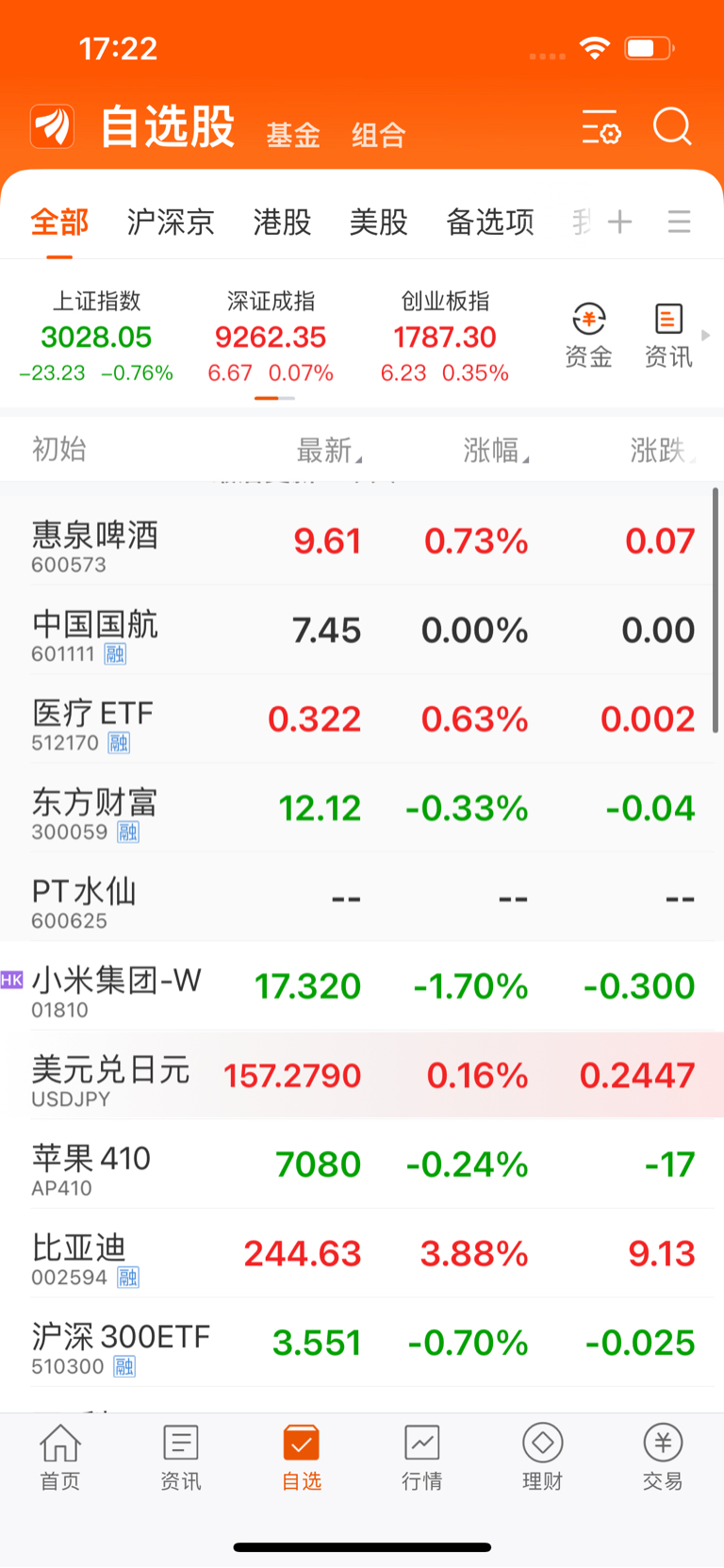Sort list by 涨幅 column
The height and width of the screenshot is (1568, 724).
tap(495, 451)
